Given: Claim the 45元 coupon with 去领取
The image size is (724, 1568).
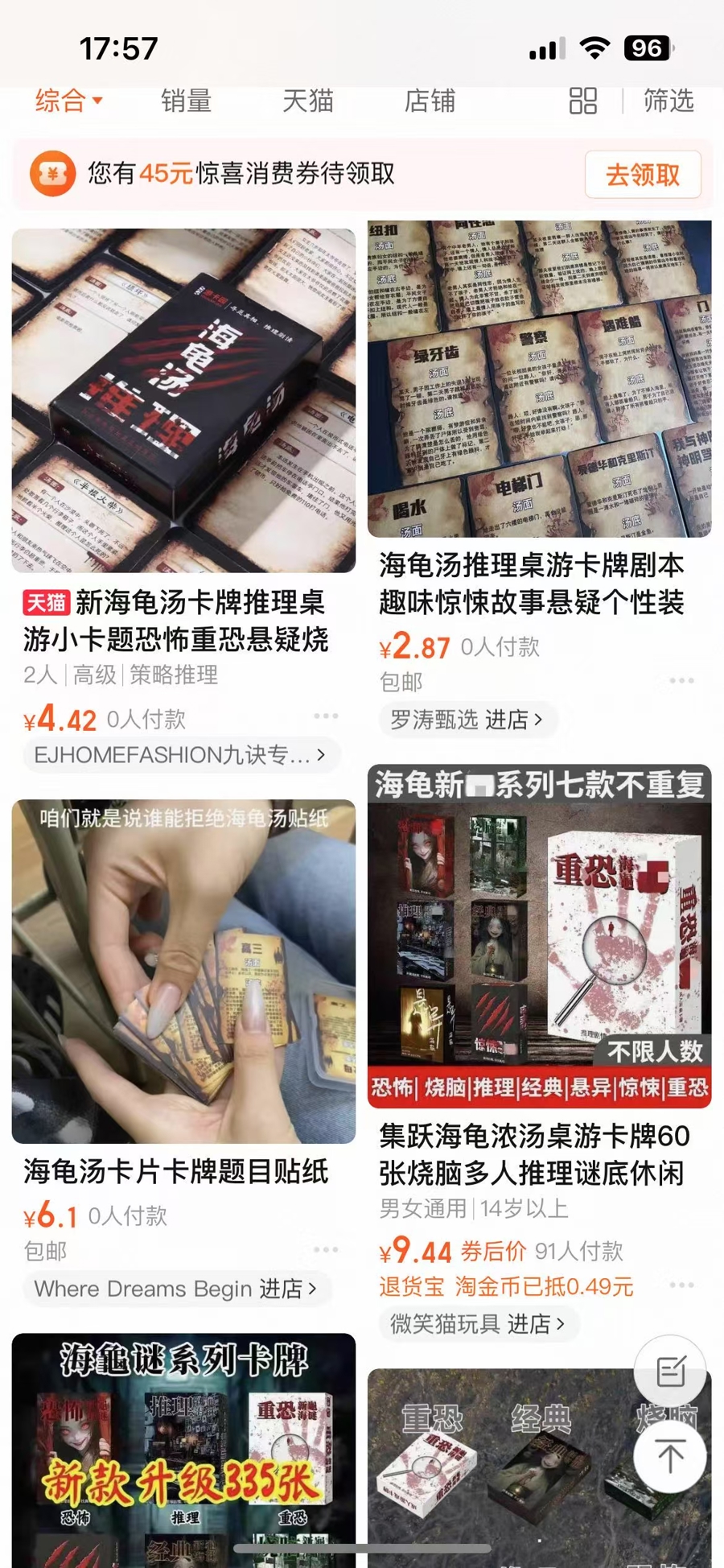Looking at the screenshot, I should [x=642, y=175].
